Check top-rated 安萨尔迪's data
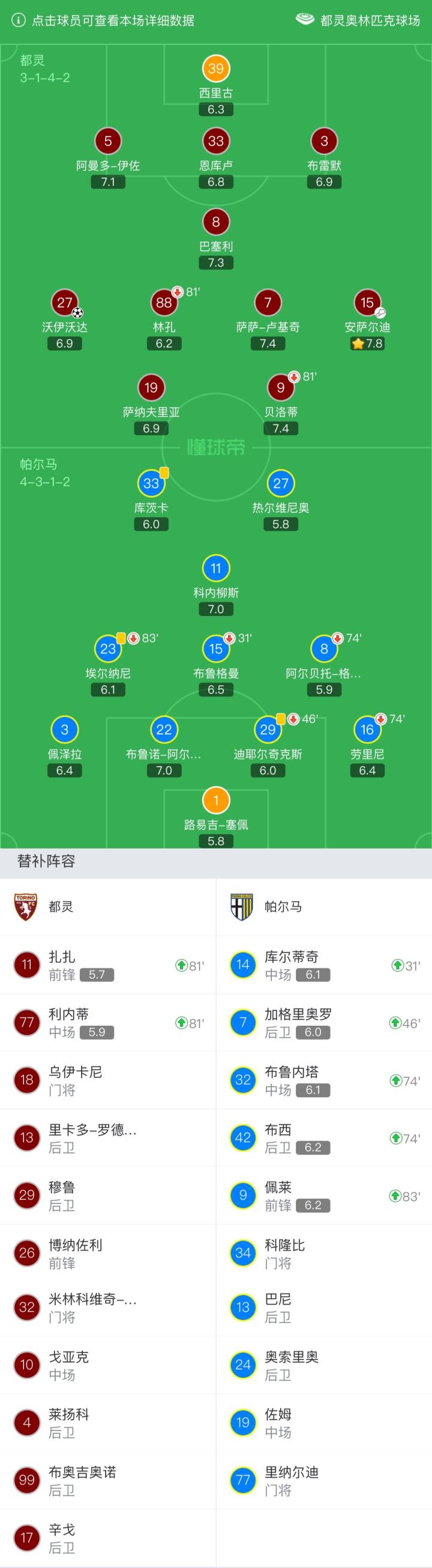432x1568 pixels. pos(367,303)
